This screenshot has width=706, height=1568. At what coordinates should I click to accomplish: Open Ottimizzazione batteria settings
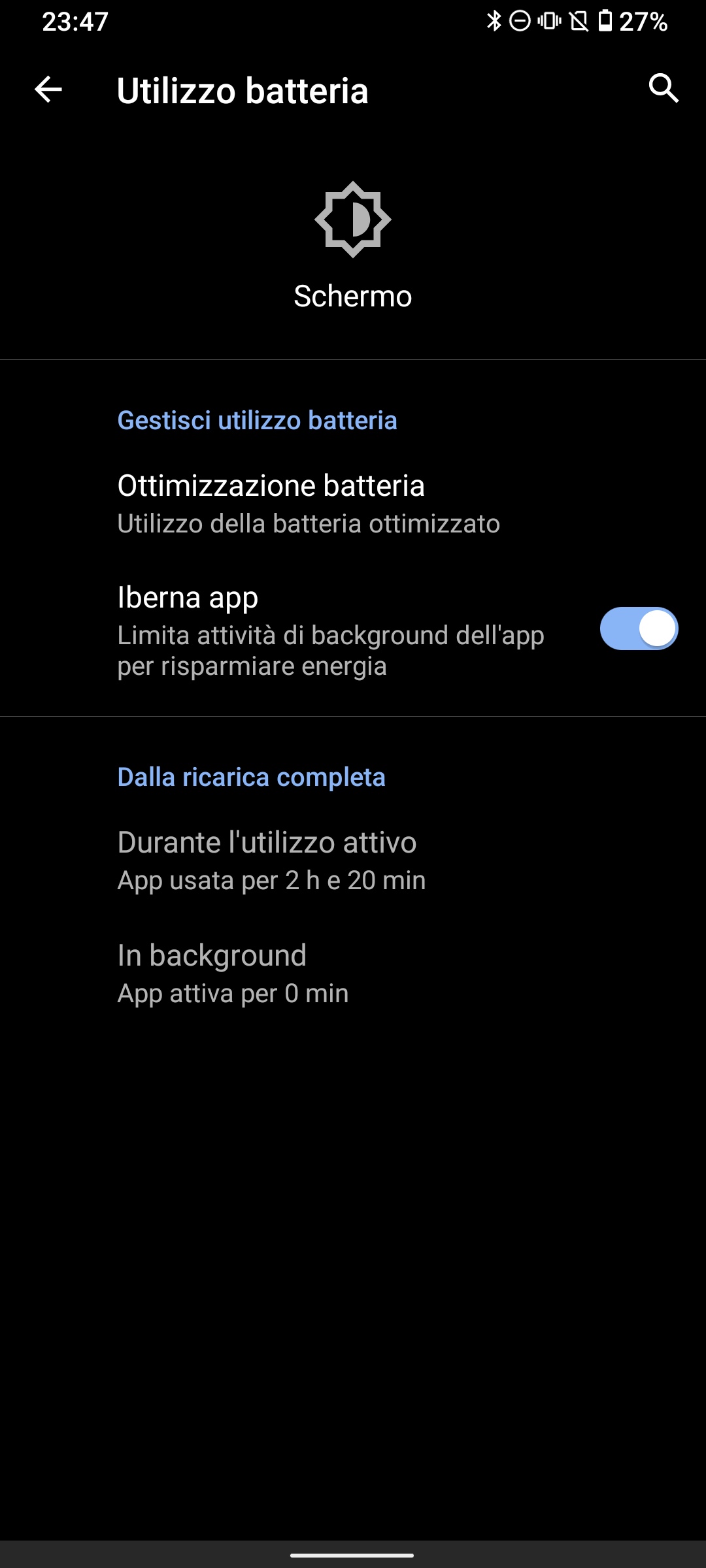coord(353,504)
